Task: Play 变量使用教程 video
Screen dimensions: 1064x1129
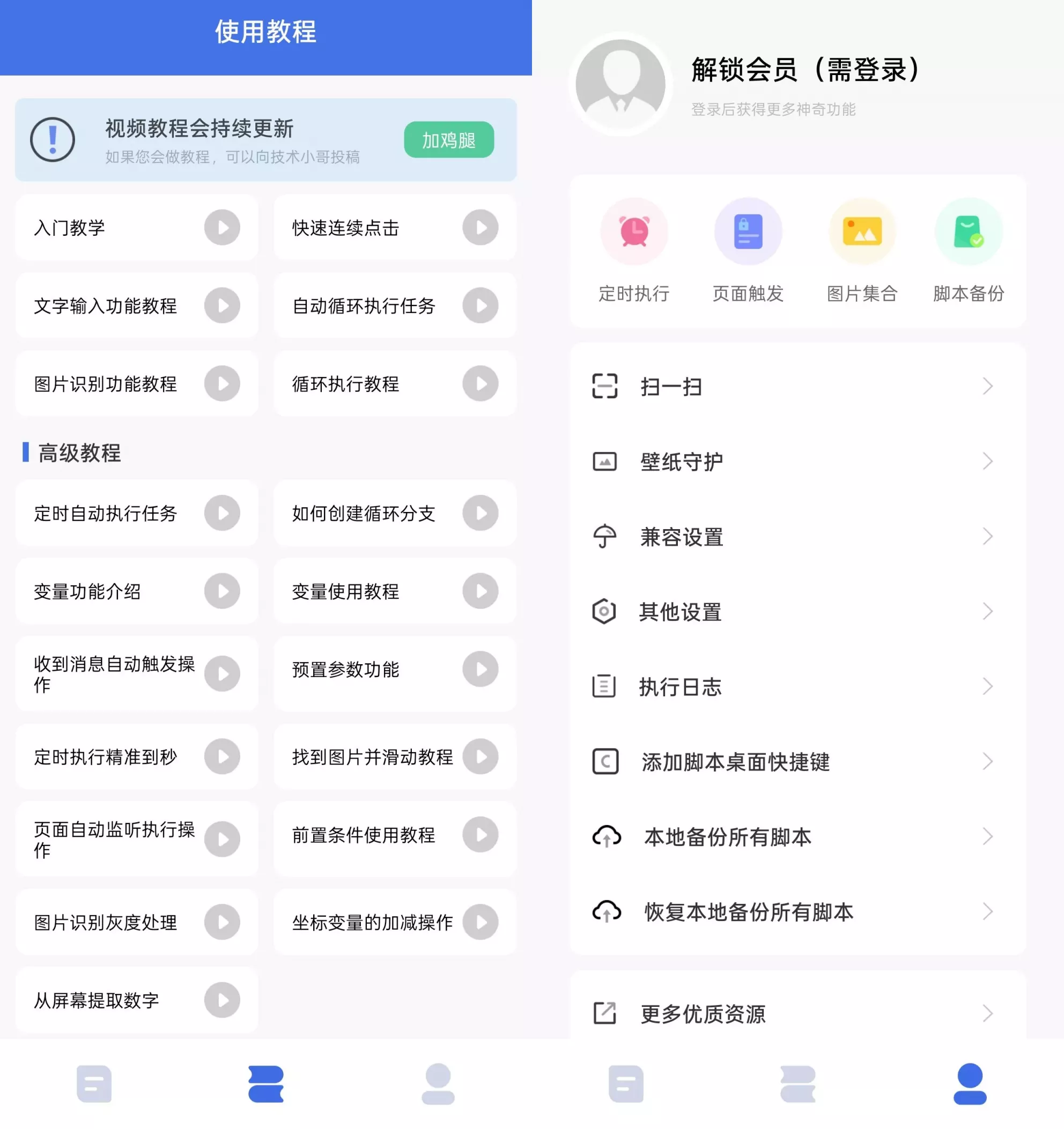Action: tap(480, 591)
